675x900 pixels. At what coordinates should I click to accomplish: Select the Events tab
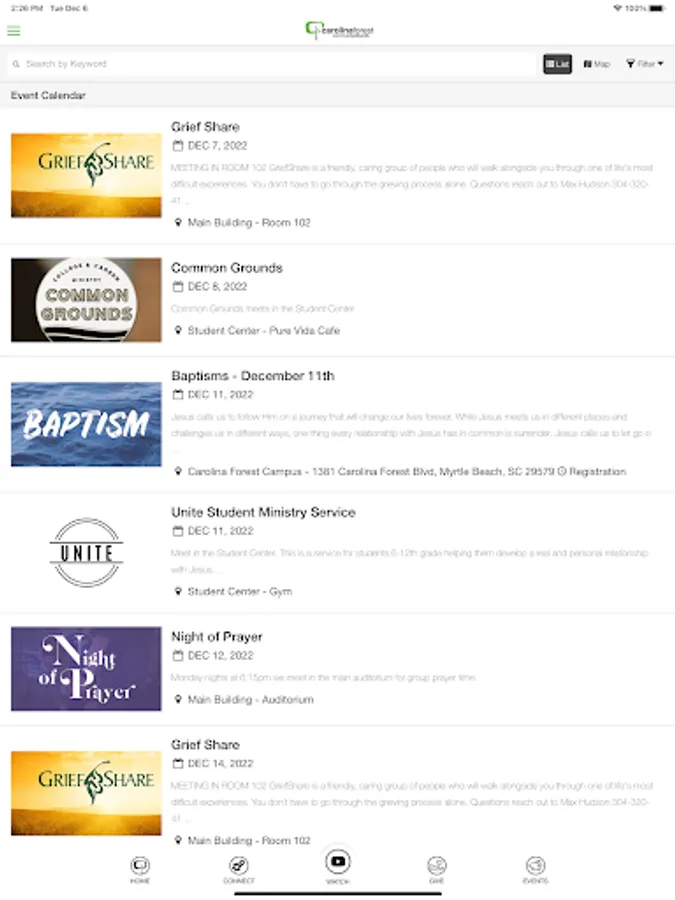click(x=536, y=870)
